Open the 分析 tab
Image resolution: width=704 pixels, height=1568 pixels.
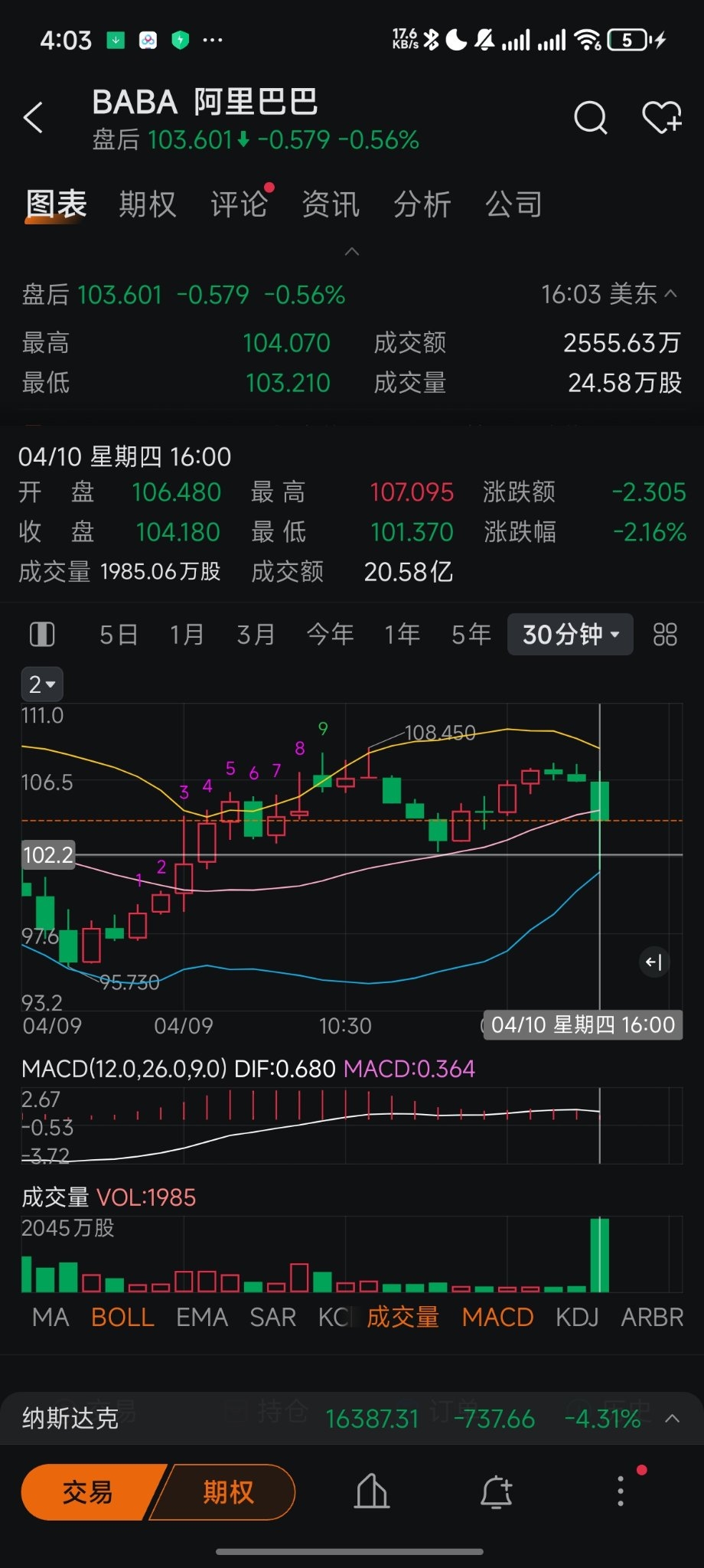click(422, 204)
